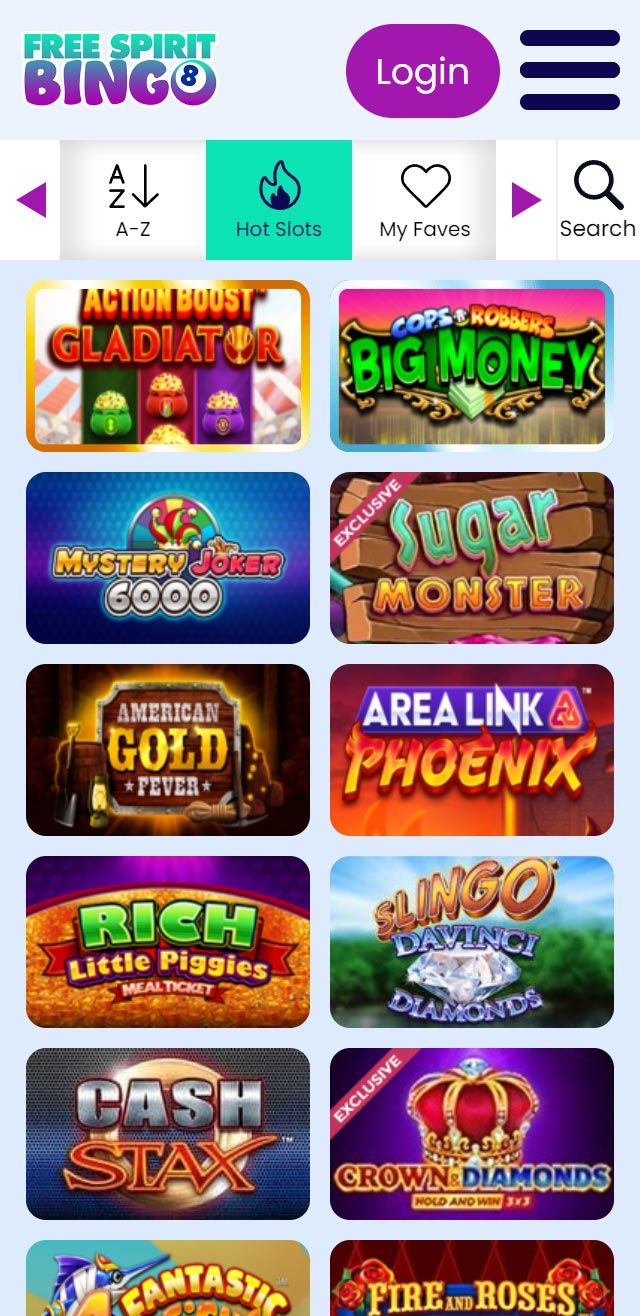Open Area Link Phoenix slot
This screenshot has width=640, height=1316.
pos(472,750)
